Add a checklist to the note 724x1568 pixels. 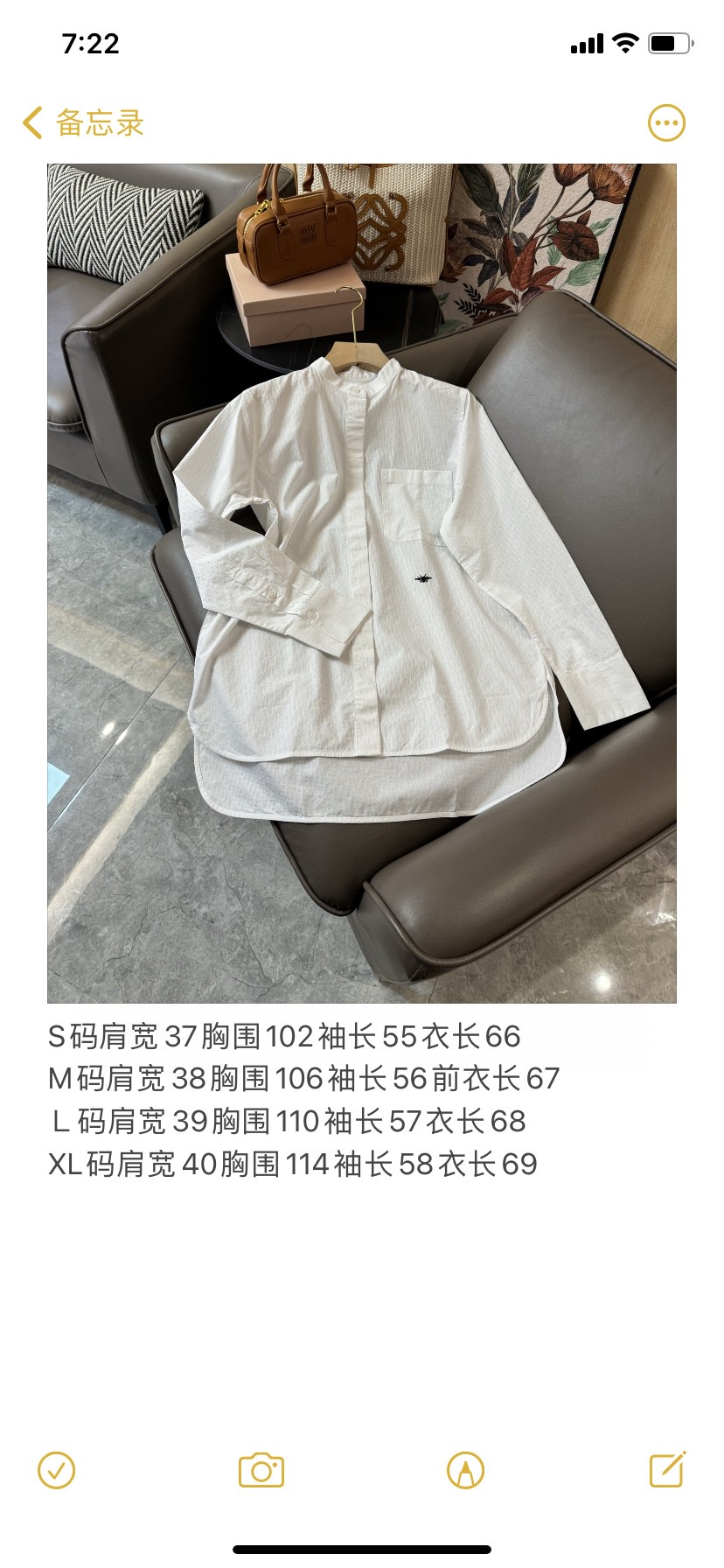tap(57, 1471)
